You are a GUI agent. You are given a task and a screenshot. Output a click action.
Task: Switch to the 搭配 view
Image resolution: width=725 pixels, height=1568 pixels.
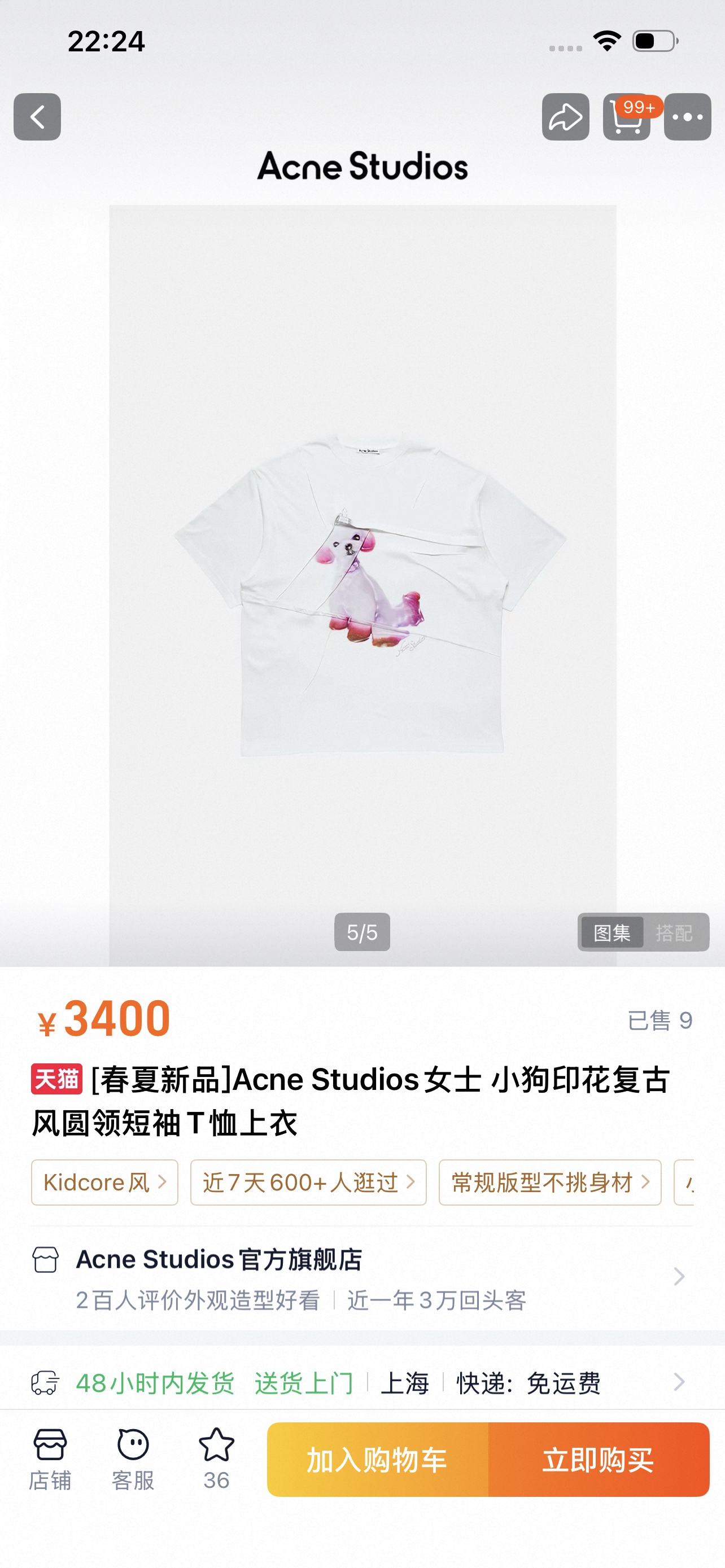(x=675, y=932)
